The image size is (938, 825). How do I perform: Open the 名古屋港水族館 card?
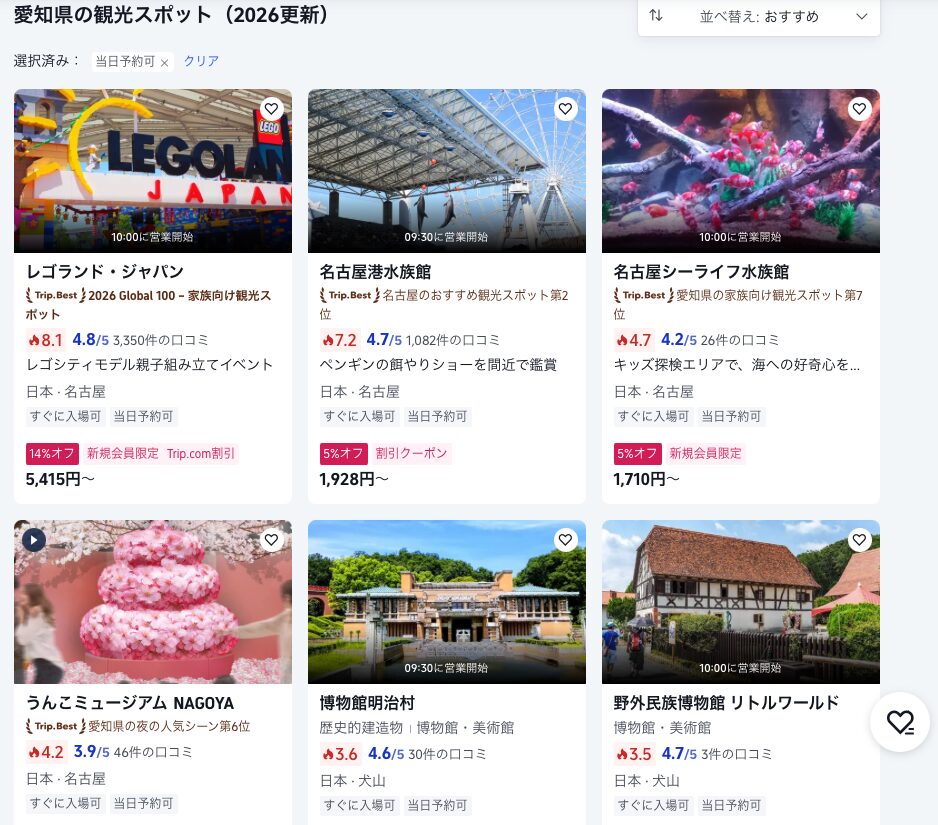click(375, 272)
